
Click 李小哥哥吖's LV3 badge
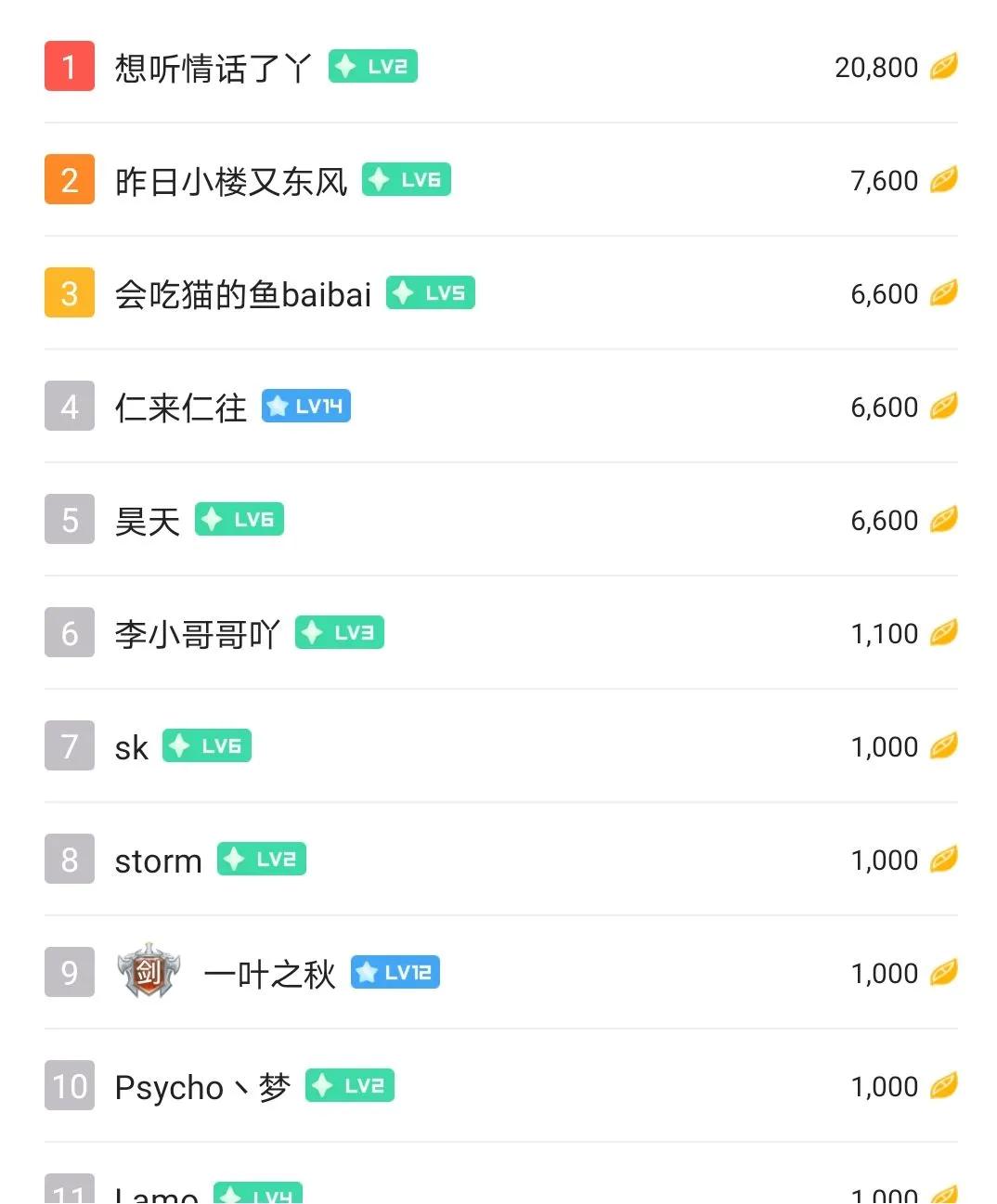pos(339,632)
